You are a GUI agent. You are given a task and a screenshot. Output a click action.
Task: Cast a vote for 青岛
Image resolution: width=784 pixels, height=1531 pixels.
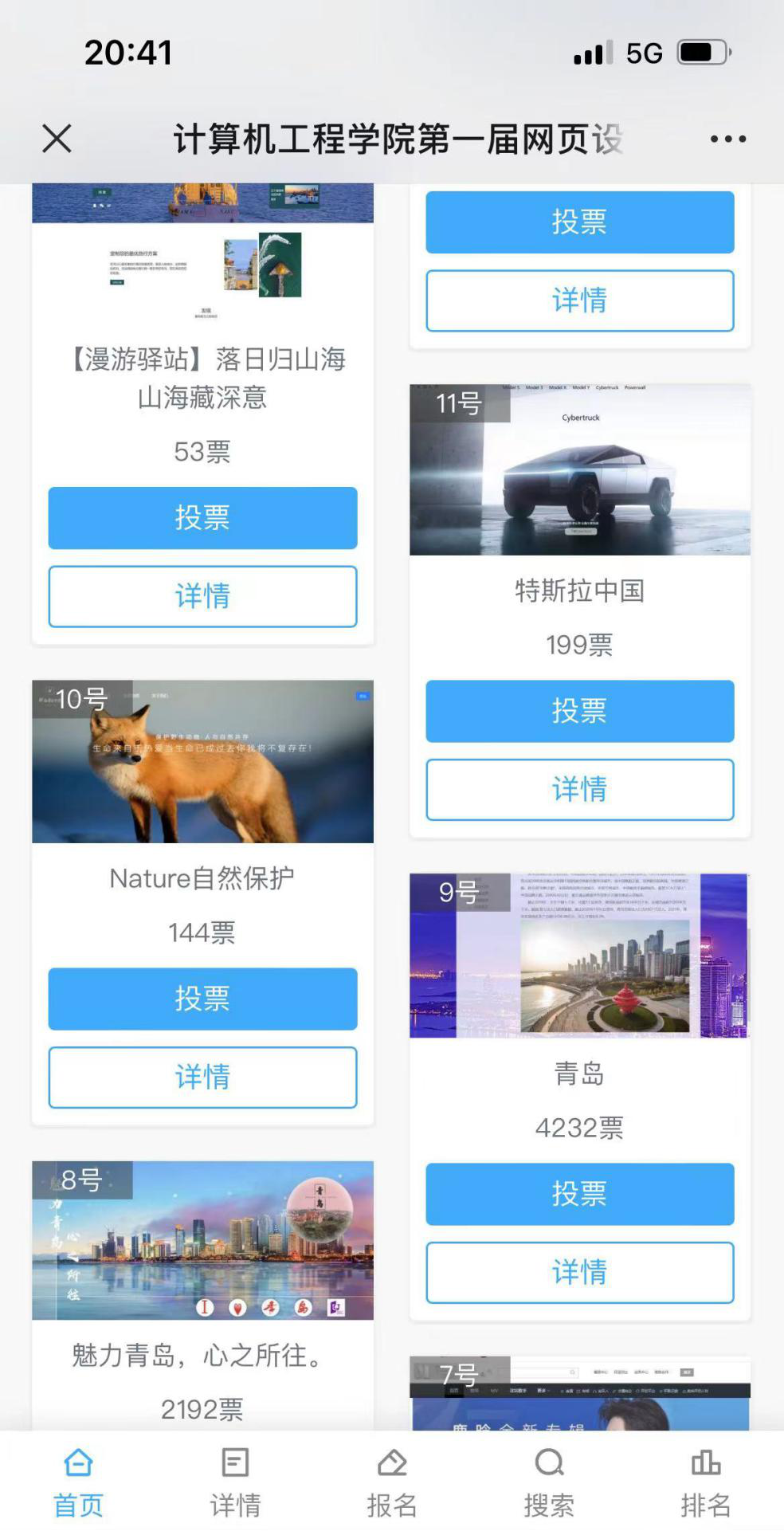[579, 1193]
